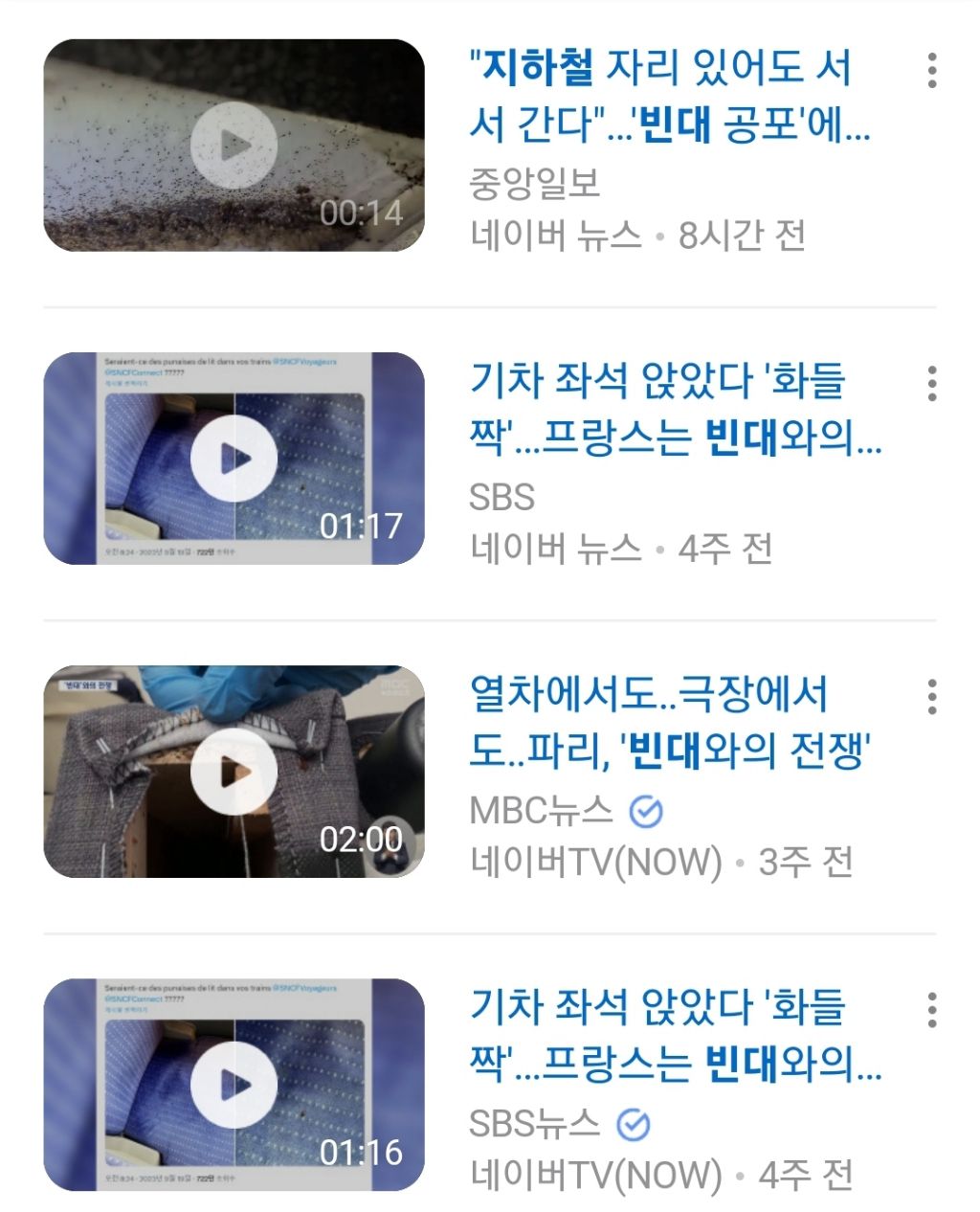Play the 00:14 중앙일보 video thumbnail
Image resolution: width=980 pixels, height=1212 pixels.
tap(234, 146)
